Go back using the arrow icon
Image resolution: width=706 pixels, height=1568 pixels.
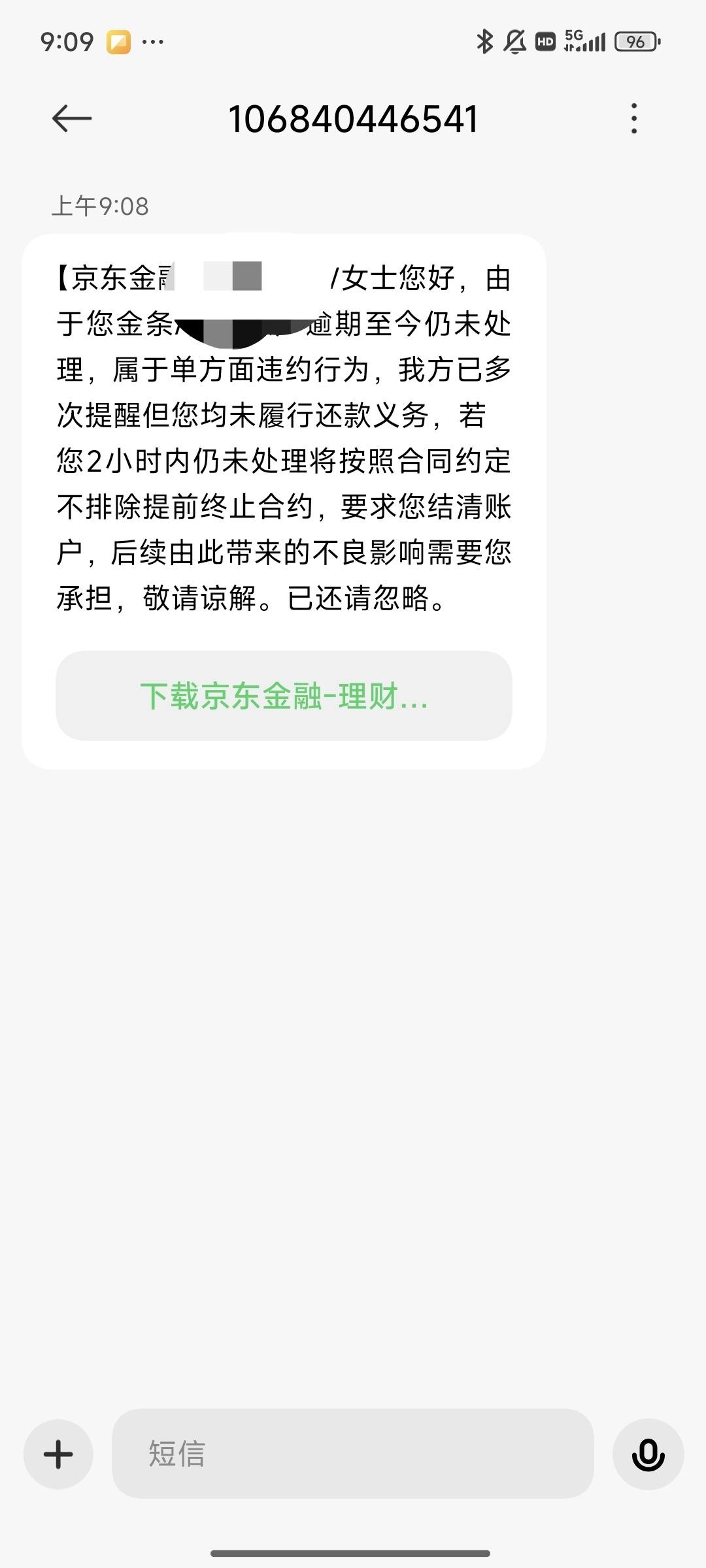72,118
